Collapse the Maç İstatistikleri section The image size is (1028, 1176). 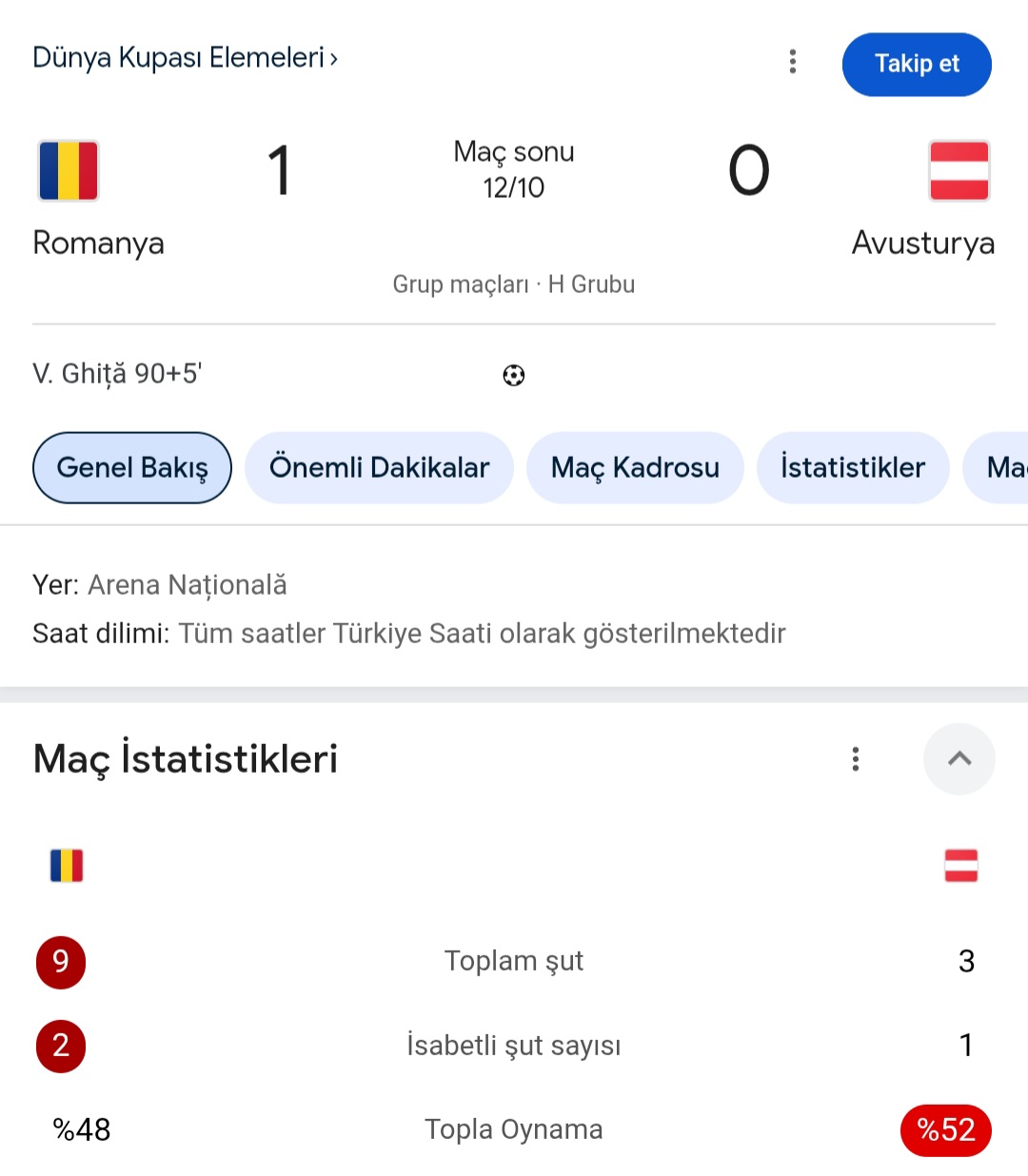pos(959,758)
